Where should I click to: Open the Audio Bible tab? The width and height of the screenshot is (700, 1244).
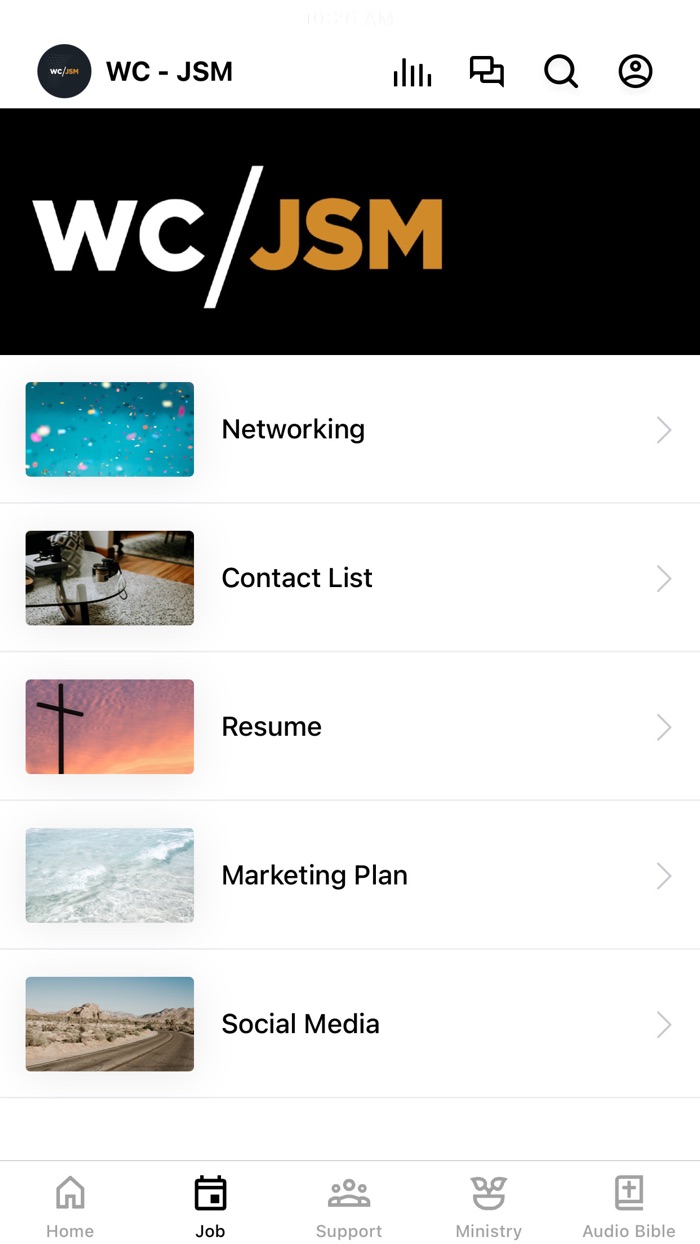point(629,1206)
